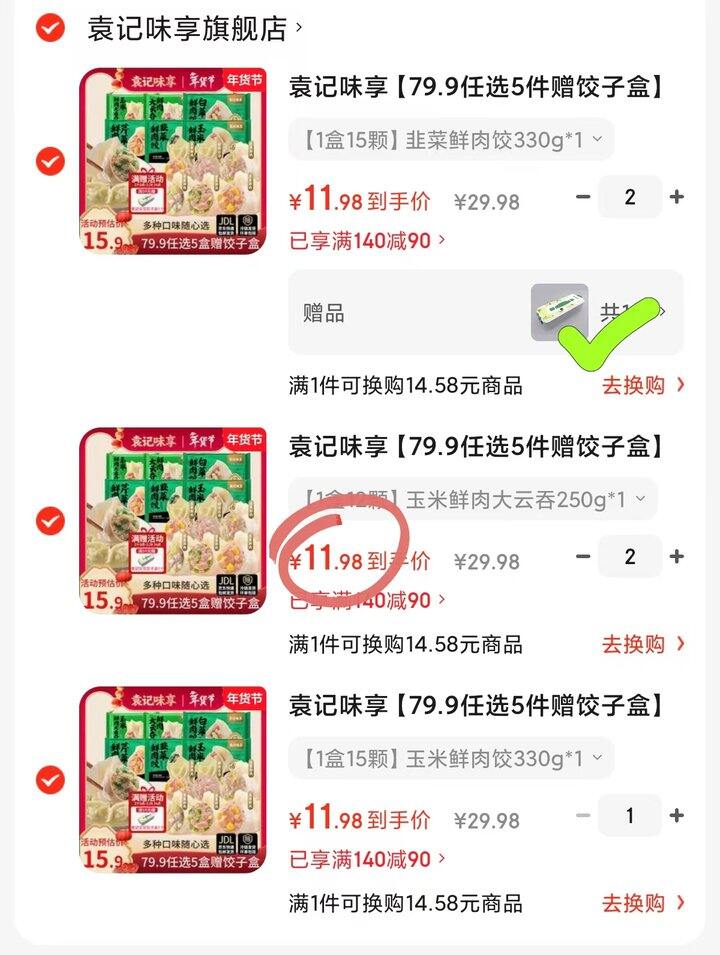The height and width of the screenshot is (955, 720).
Task: Increase quantity of 玉米鲜肉饺330g
Action: pyautogui.click(x=677, y=816)
